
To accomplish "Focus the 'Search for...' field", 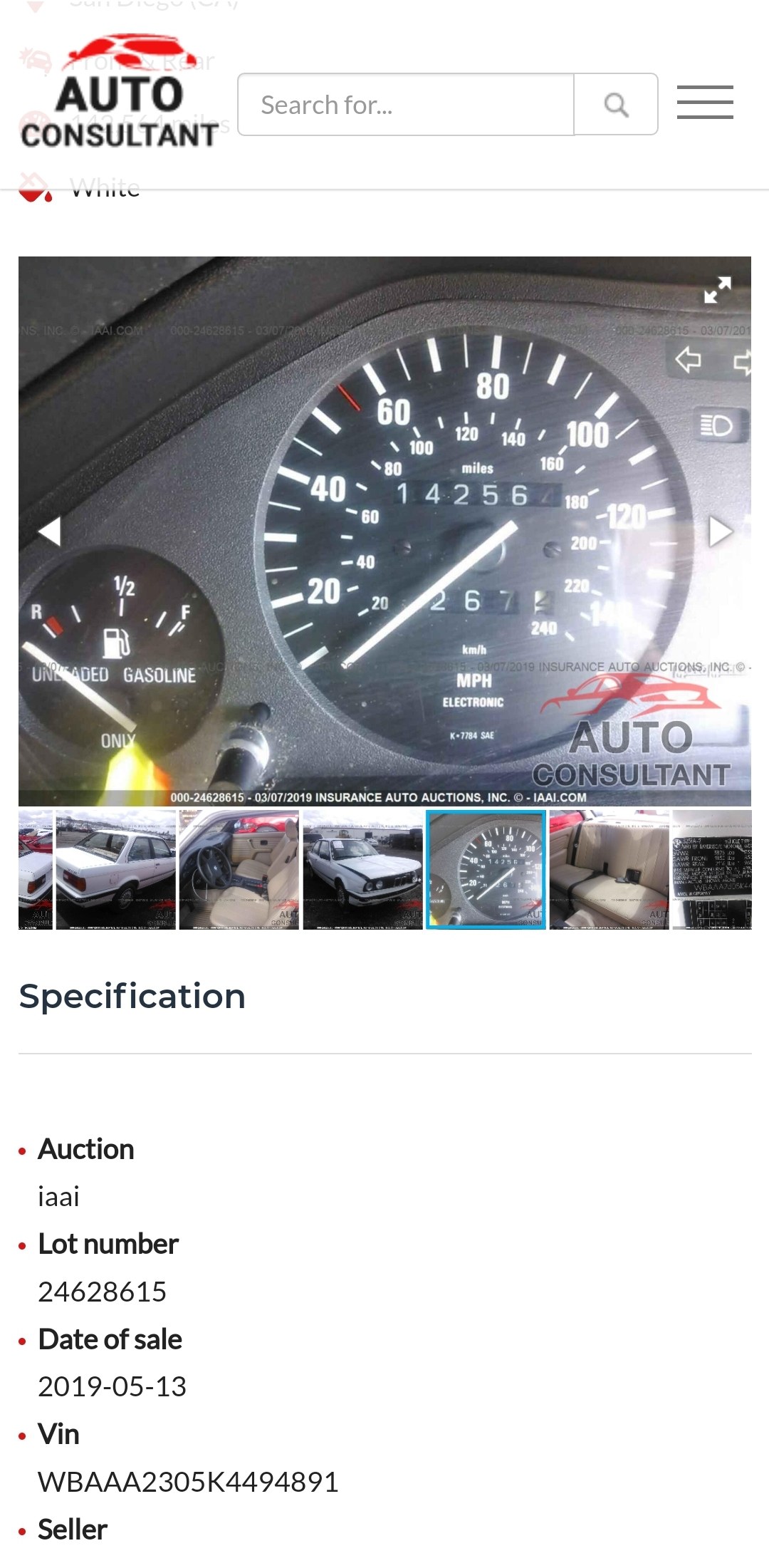I will pos(406,104).
